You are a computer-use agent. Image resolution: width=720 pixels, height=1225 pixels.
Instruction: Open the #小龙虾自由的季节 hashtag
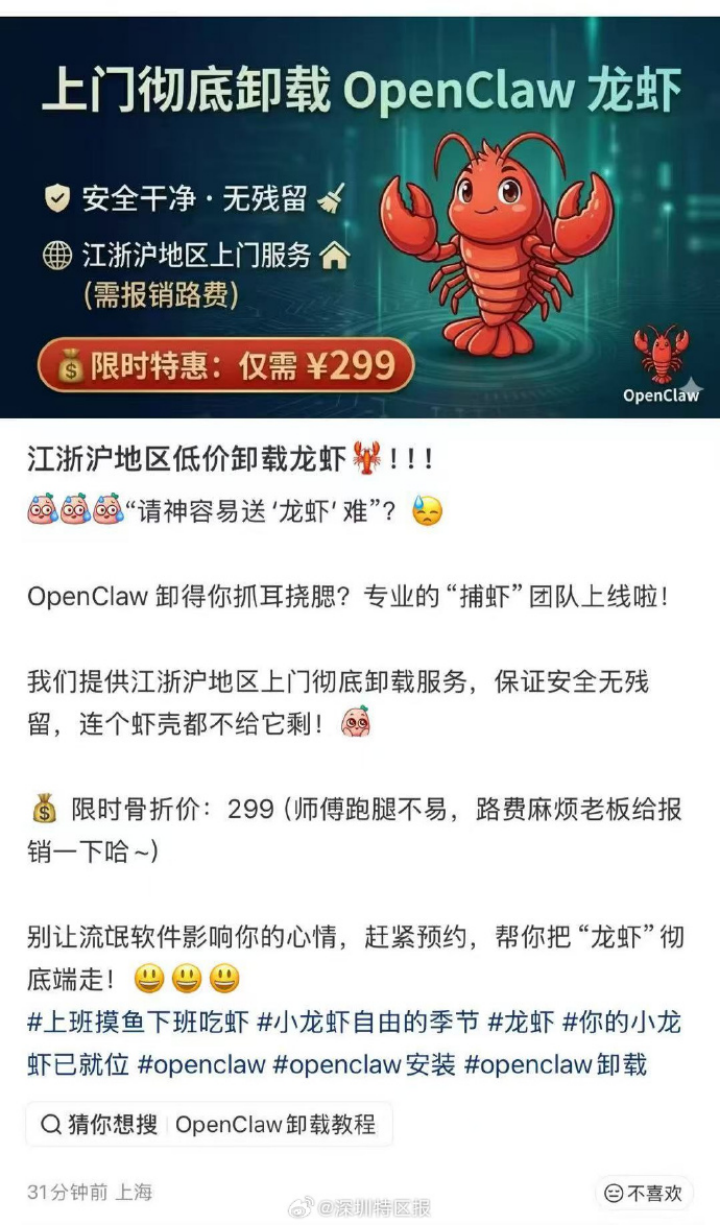point(367,1022)
